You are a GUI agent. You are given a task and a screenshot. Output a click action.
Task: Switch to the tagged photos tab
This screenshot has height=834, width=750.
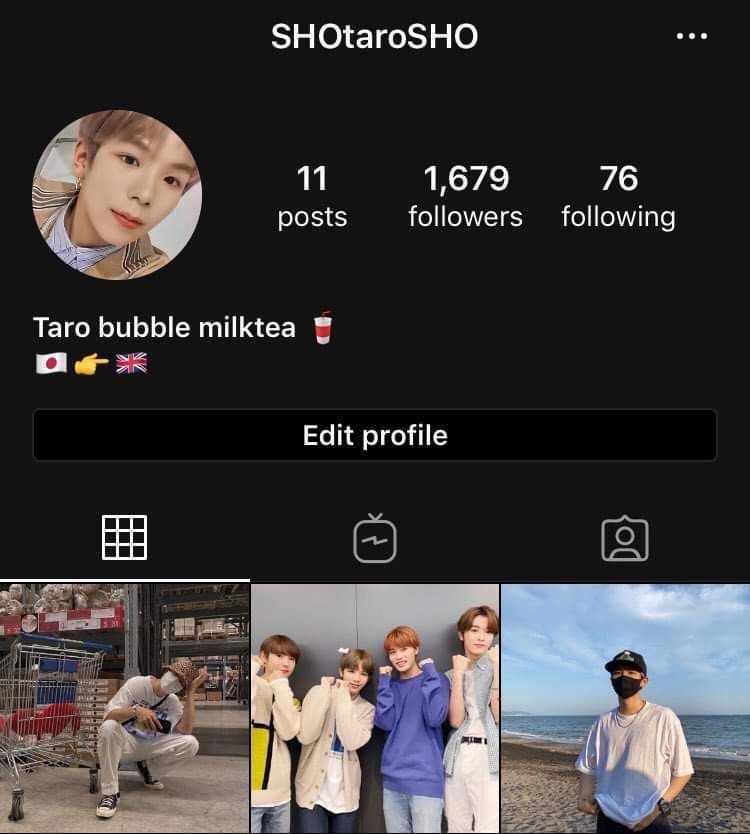point(625,538)
